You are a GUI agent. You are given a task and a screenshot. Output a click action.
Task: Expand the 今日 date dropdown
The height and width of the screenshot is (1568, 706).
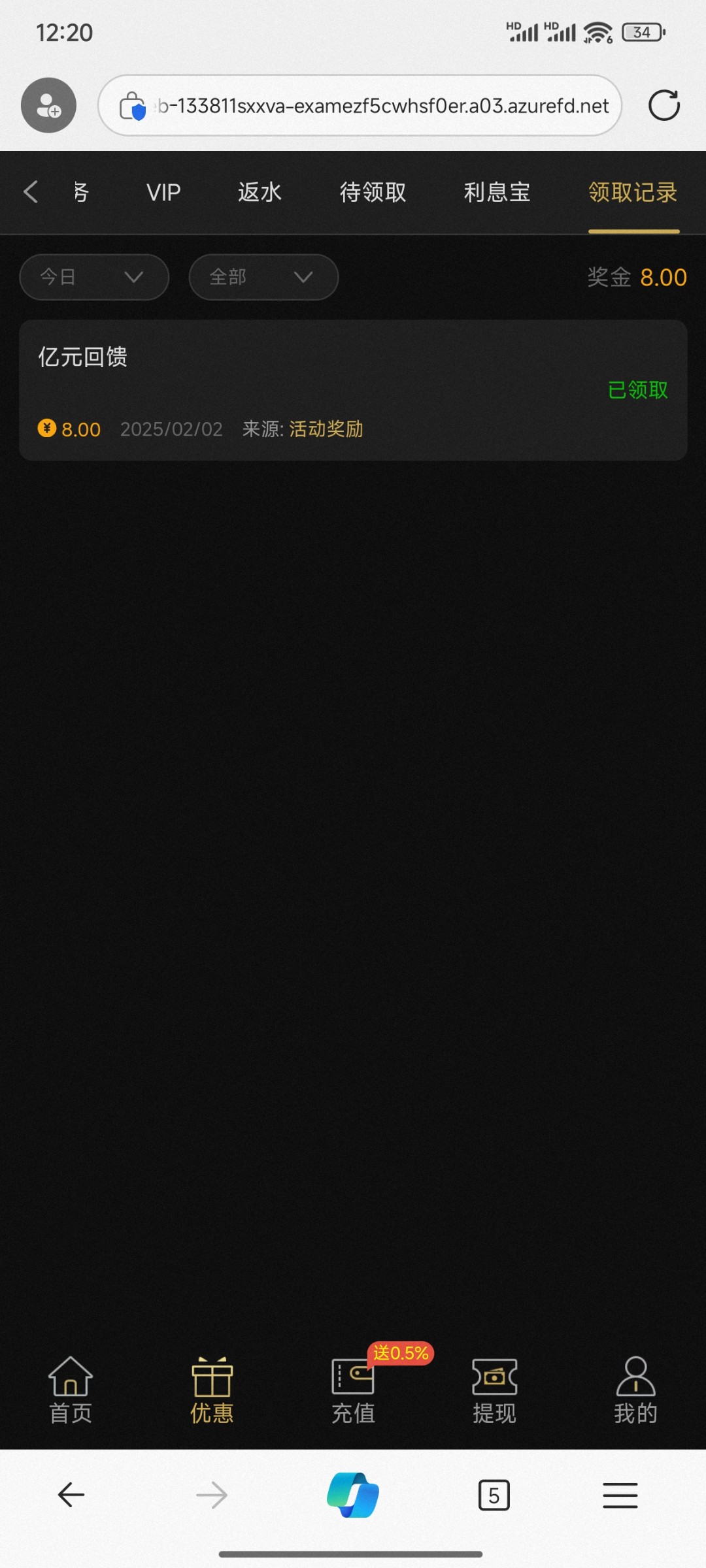pos(94,277)
